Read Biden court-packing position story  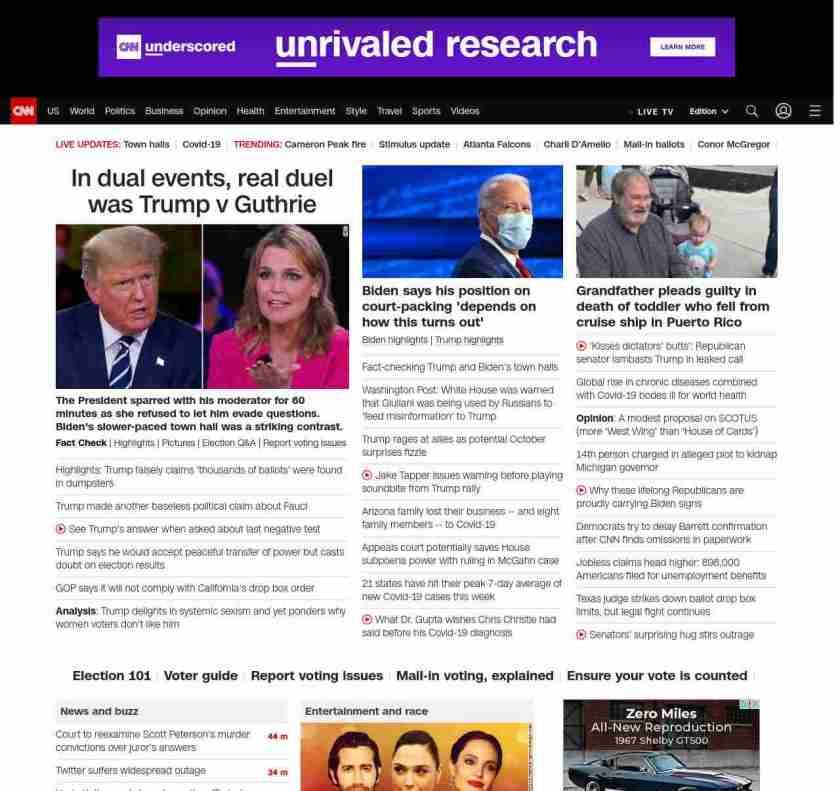pos(448,306)
